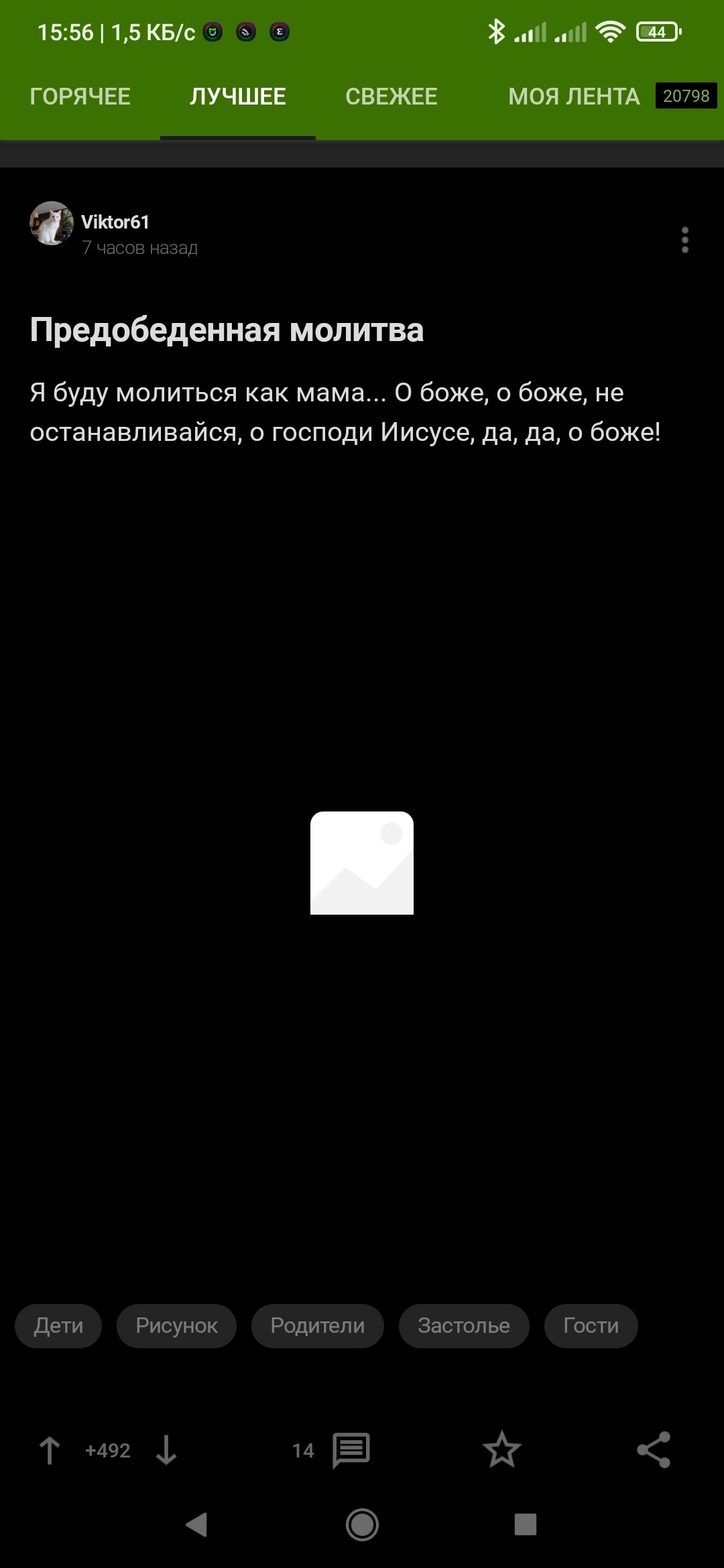Open the post's image placeholder
This screenshot has width=724, height=1568.
(362, 863)
